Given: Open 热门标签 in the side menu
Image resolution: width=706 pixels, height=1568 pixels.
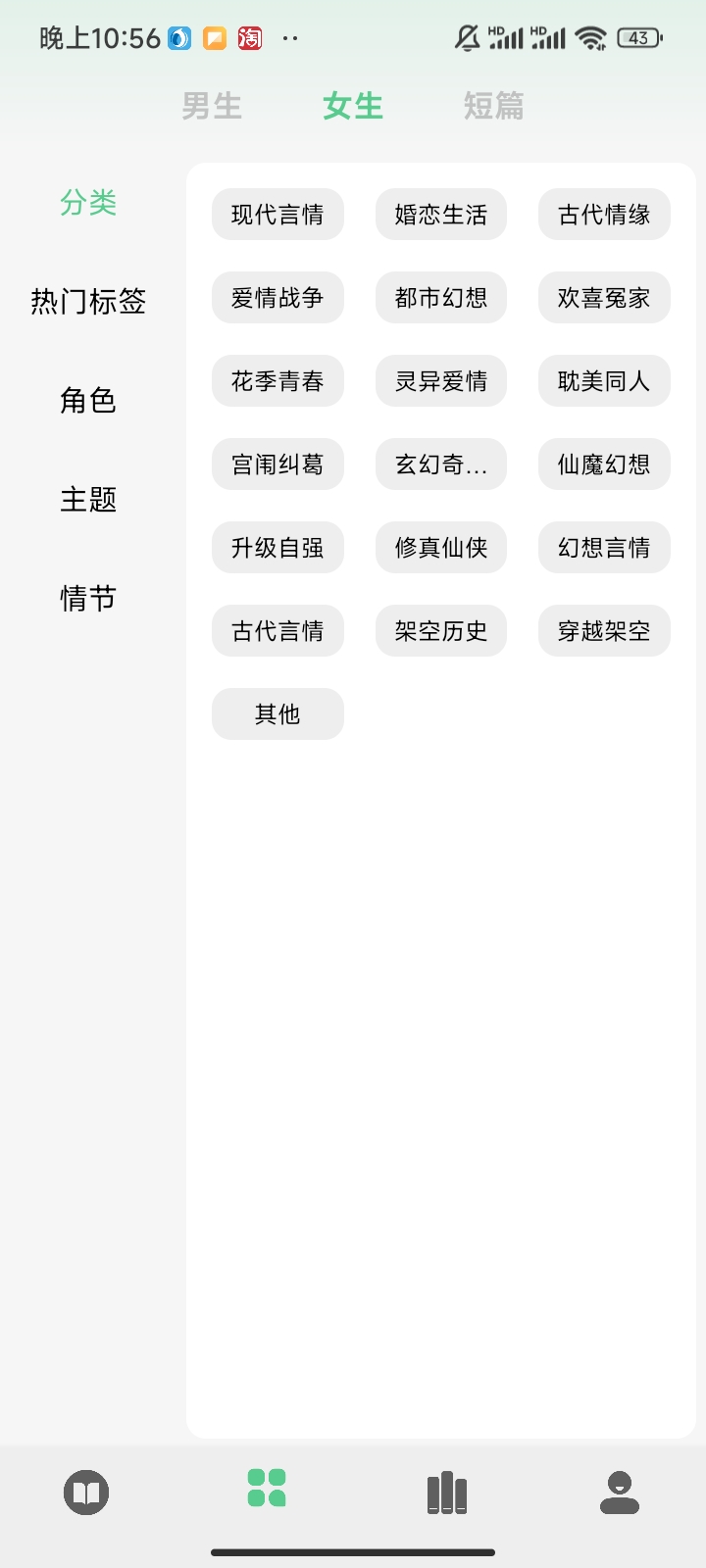Looking at the screenshot, I should pos(88,301).
